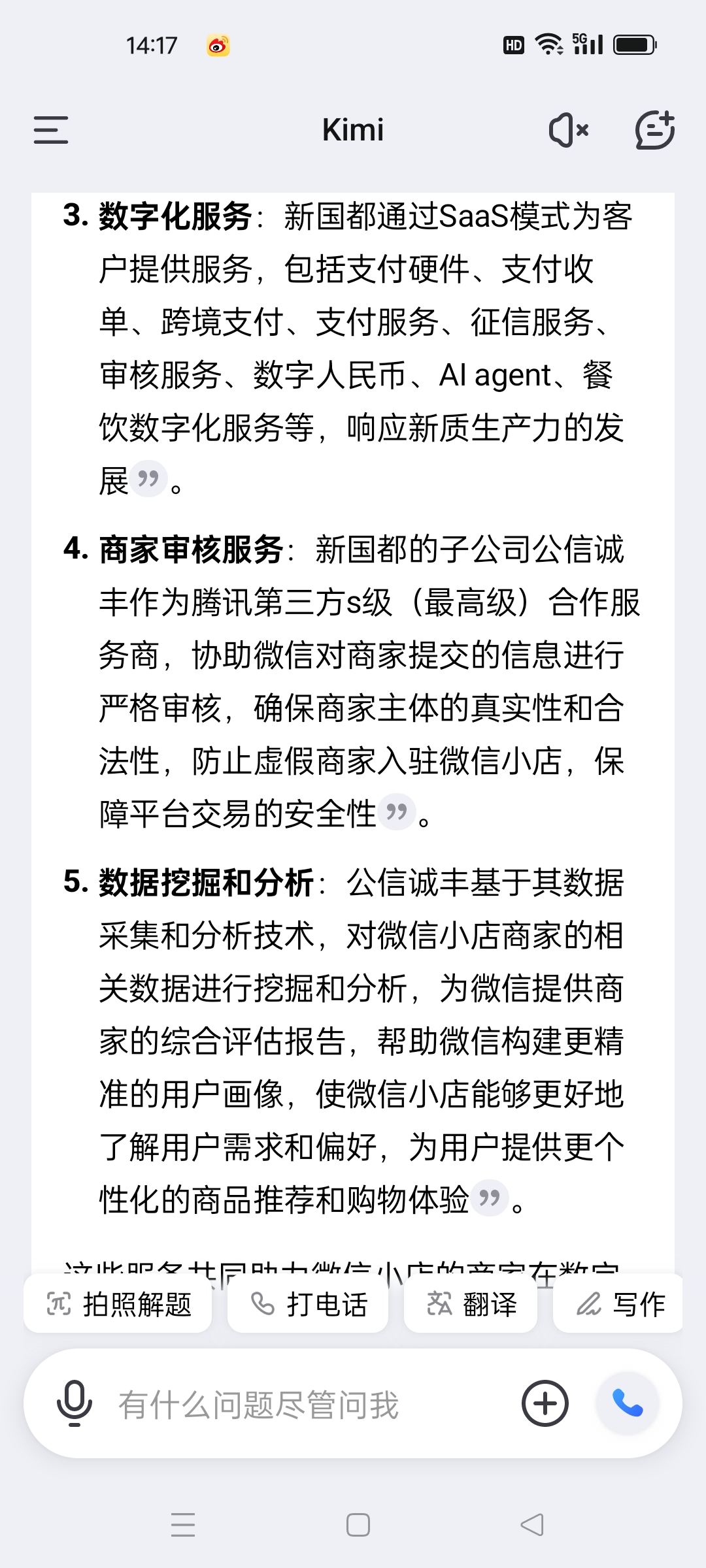Select the 打电话 shortcut chip

pyautogui.click(x=308, y=1304)
